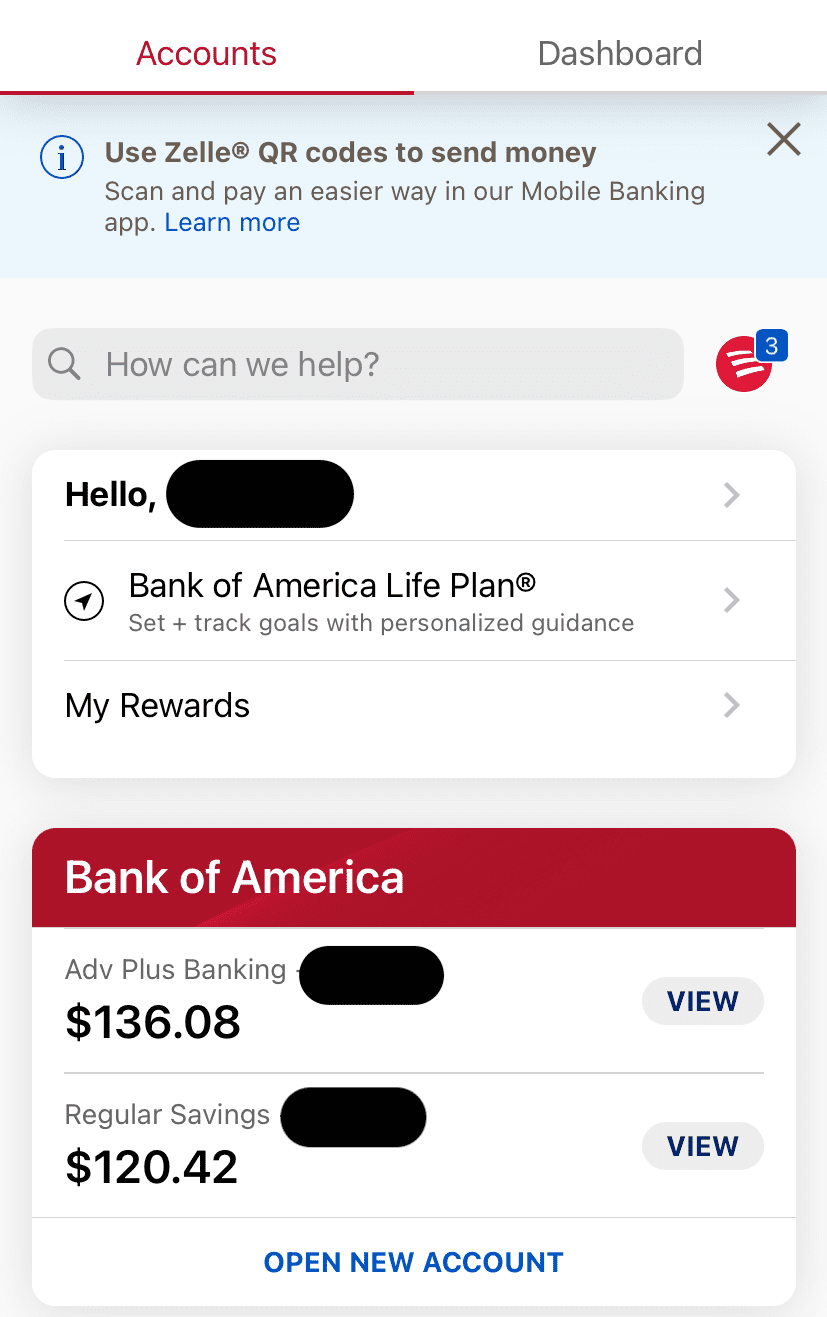Expand the Life Plan details chevron
The image size is (827, 1317).
731,600
